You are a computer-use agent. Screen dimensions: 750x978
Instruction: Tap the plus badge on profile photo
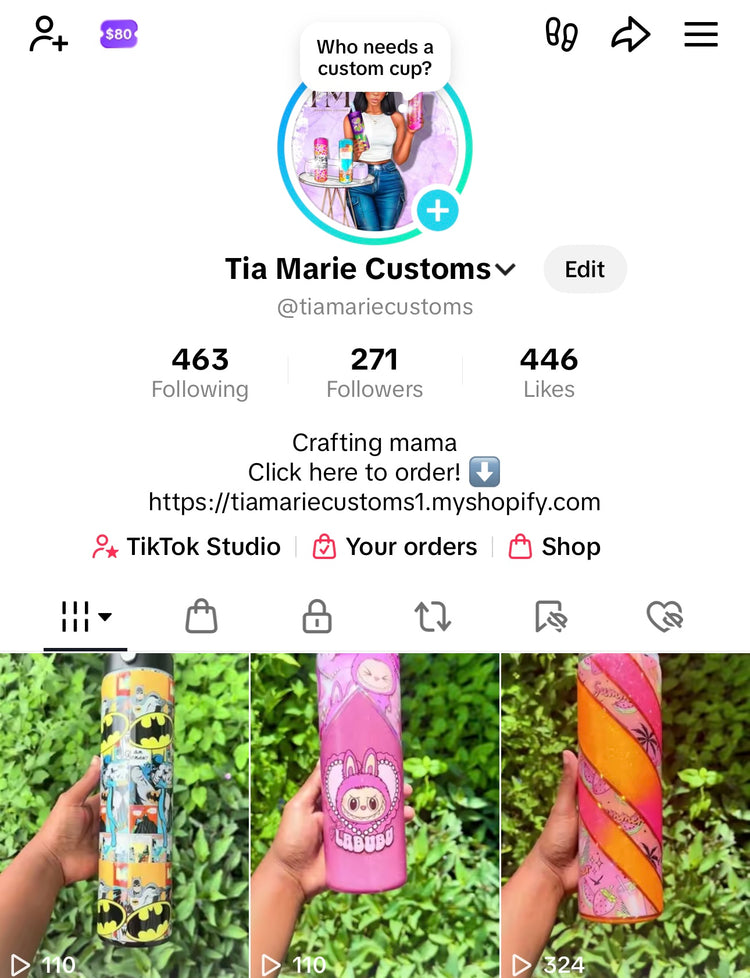click(437, 210)
